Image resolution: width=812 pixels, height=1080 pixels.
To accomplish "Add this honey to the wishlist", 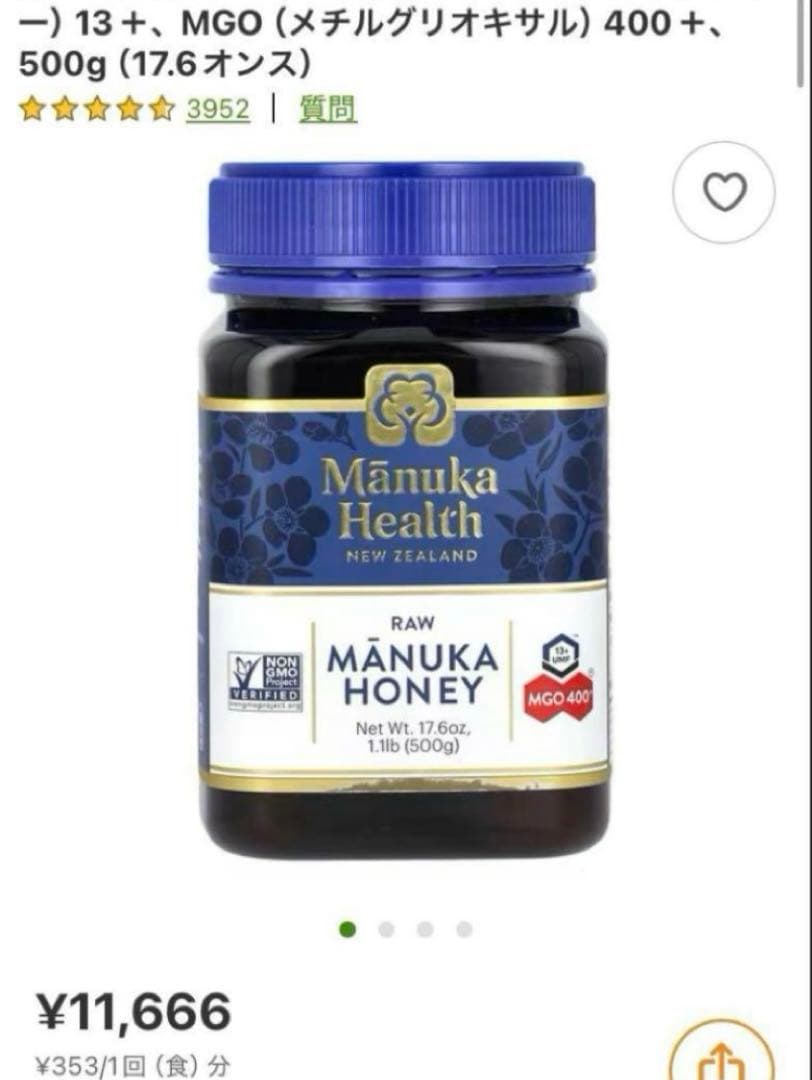I will tap(725, 194).
